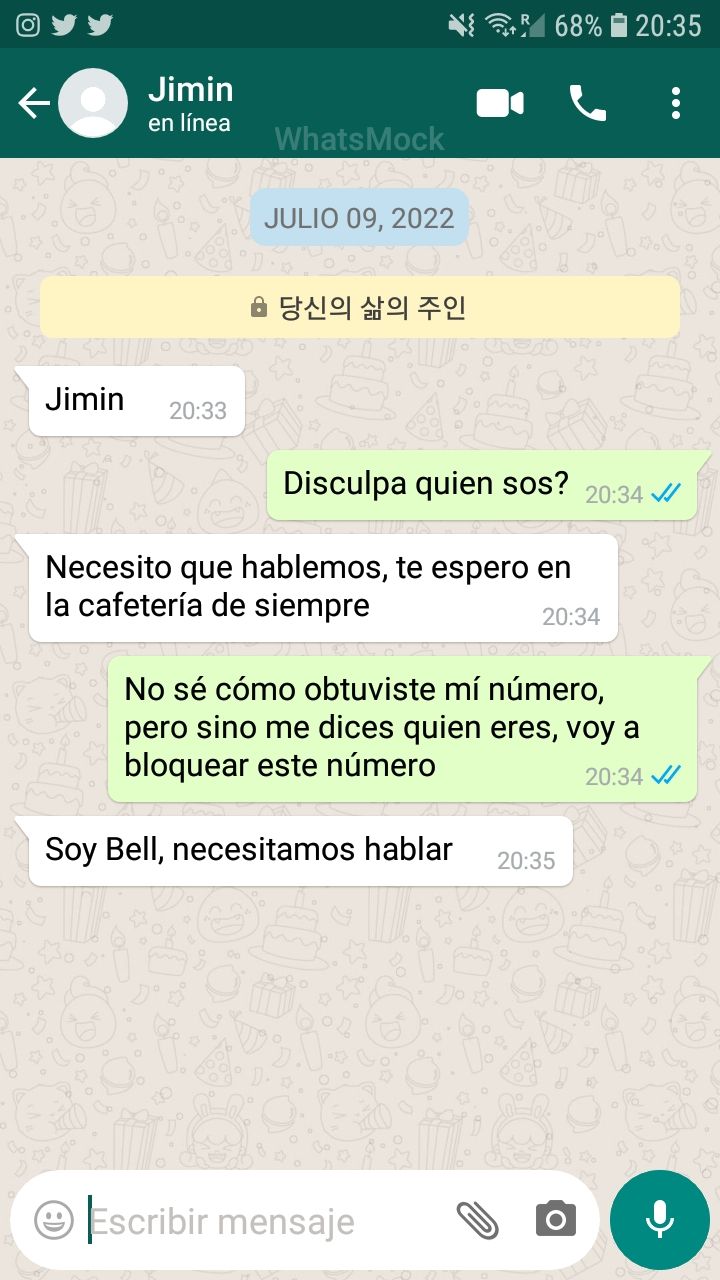Attach a file with the paperclip icon
720x1280 pixels.
(x=478, y=1220)
